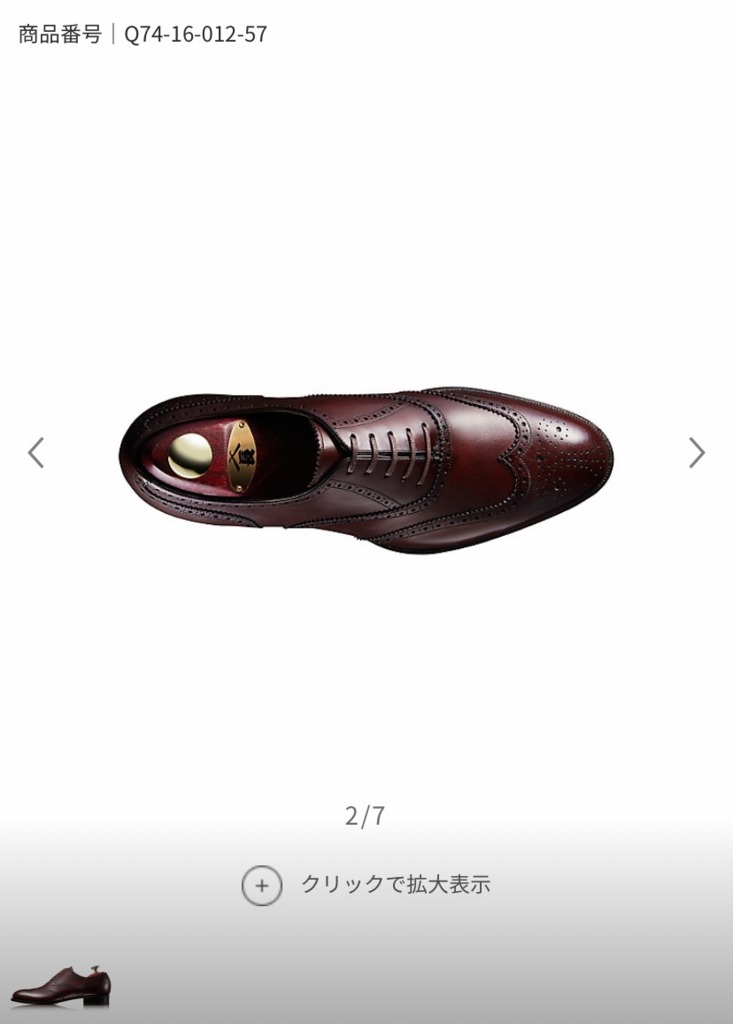
Task: Show the previous product image
Action: click(x=36, y=453)
